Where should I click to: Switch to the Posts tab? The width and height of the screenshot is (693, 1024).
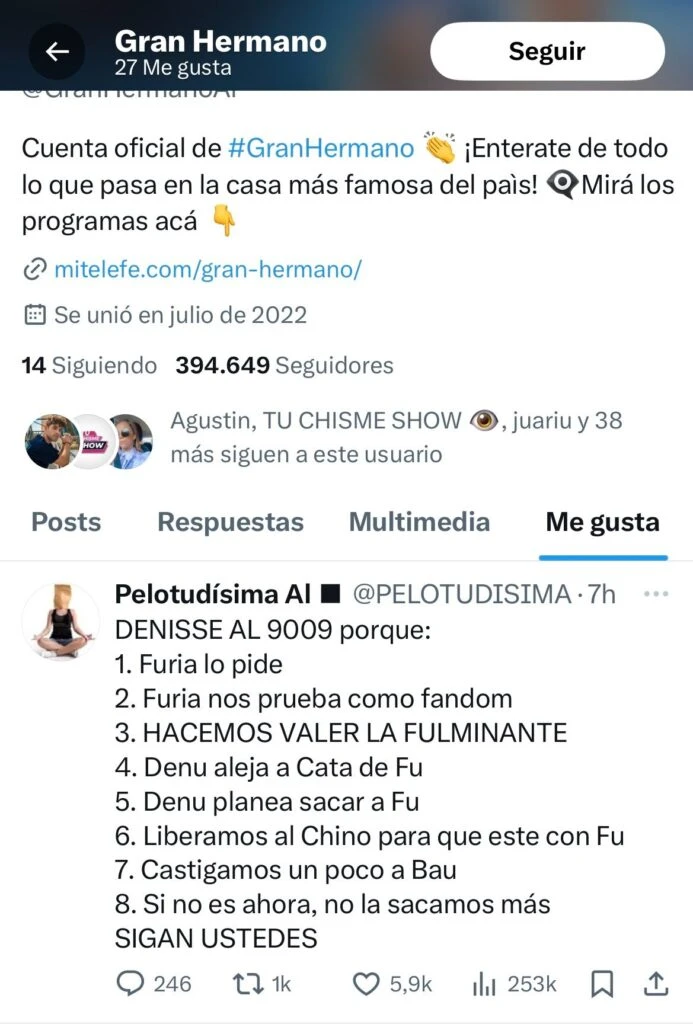66,522
